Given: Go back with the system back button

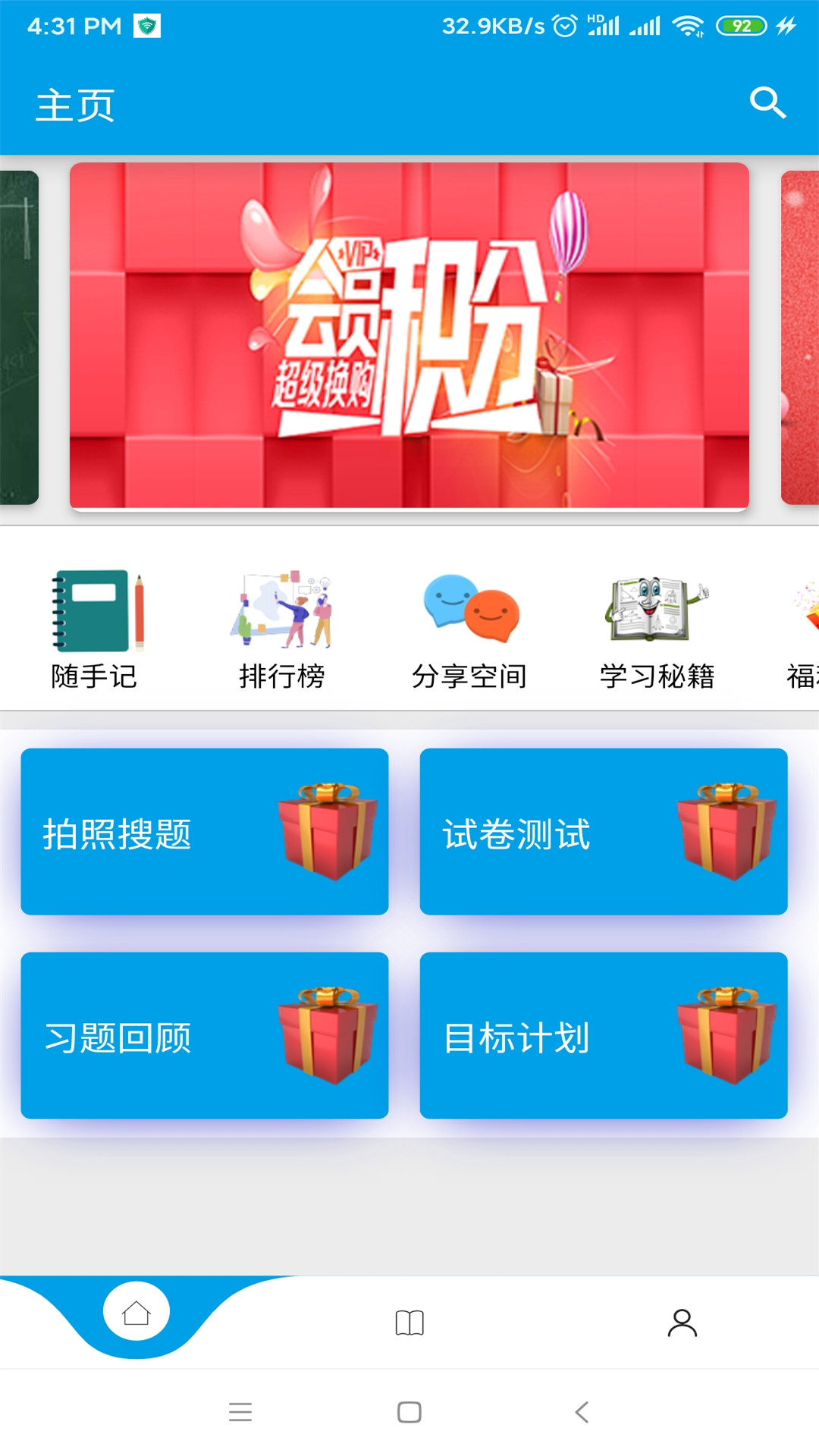Looking at the screenshot, I should 582,1412.
